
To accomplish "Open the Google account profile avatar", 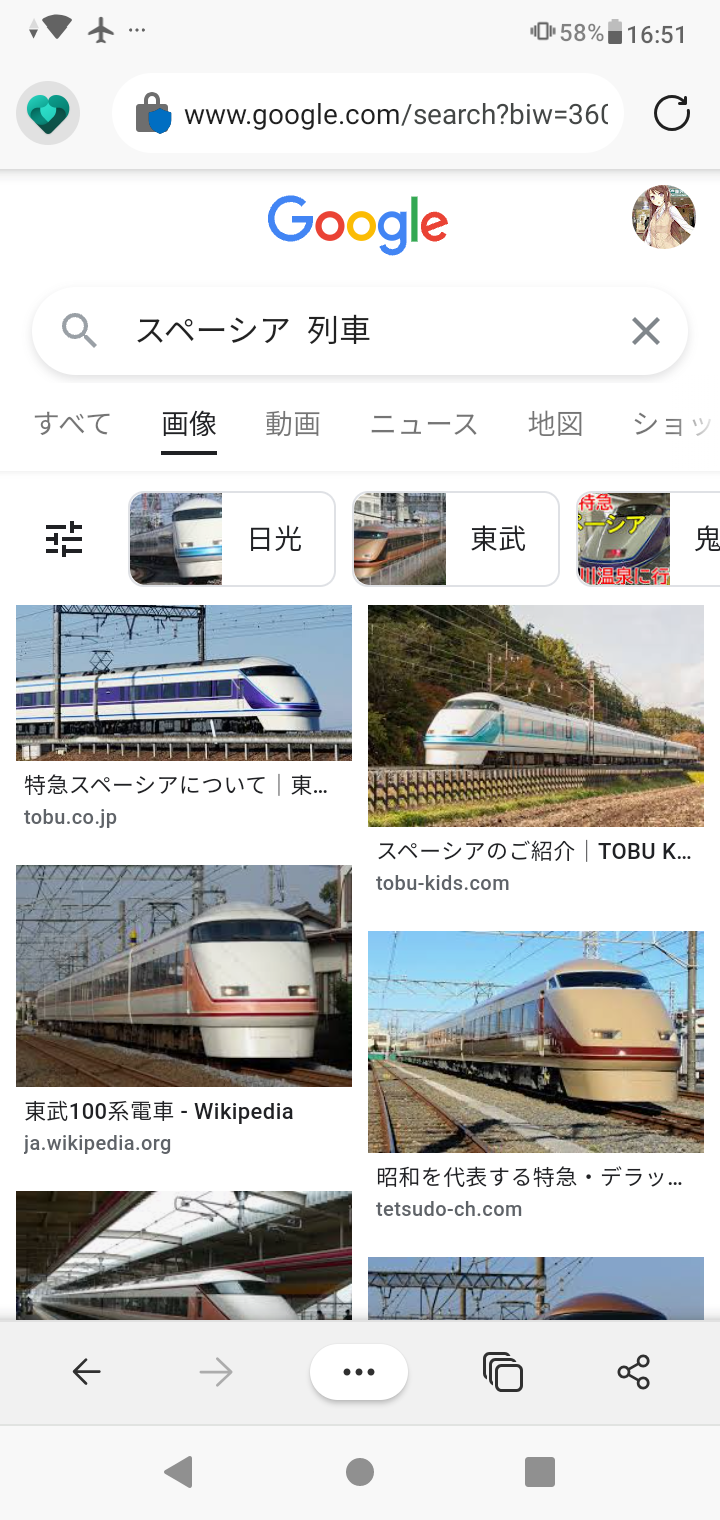I will point(663,217).
